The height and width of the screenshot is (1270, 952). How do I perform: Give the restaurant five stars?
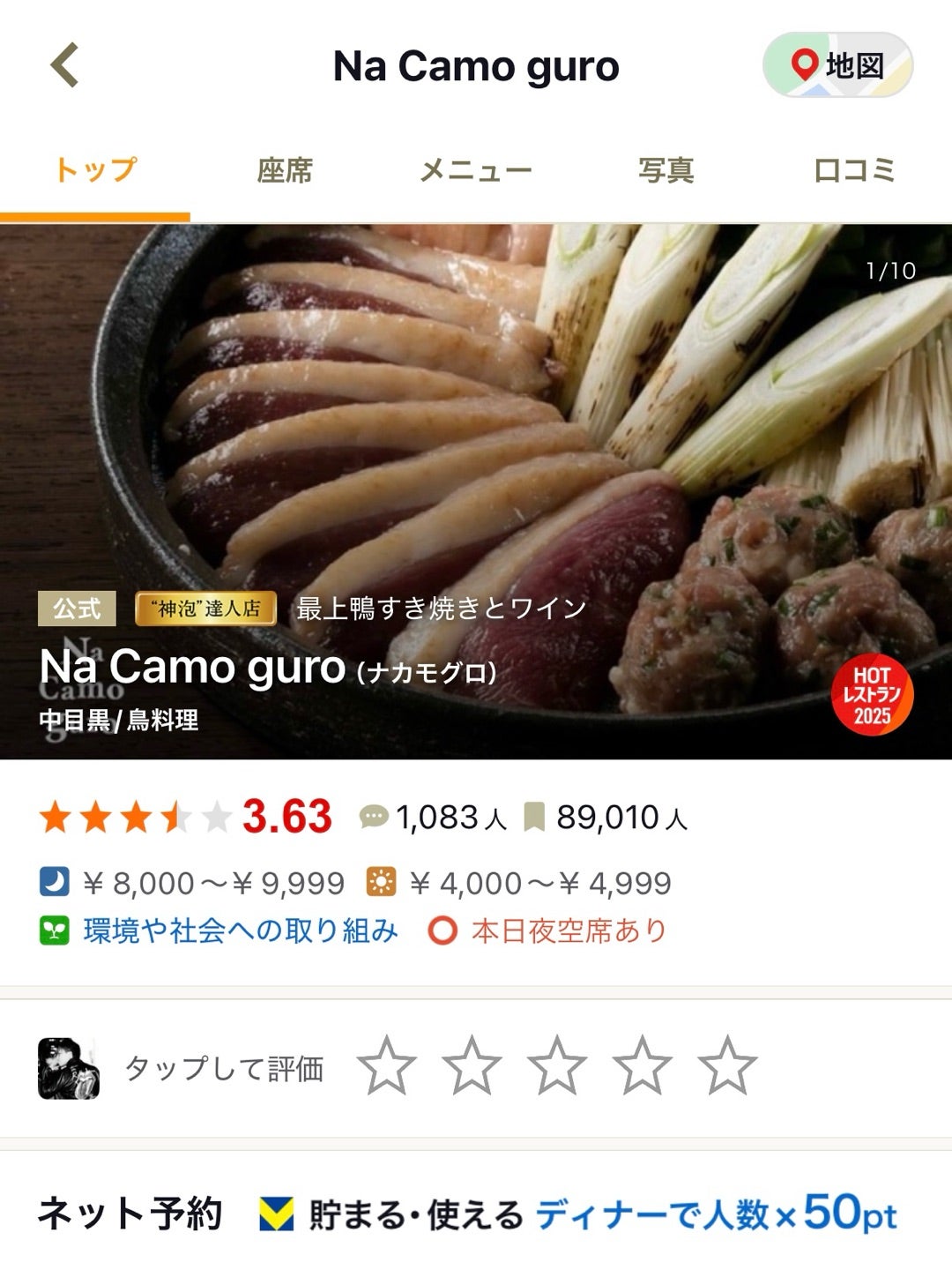[x=727, y=1067]
